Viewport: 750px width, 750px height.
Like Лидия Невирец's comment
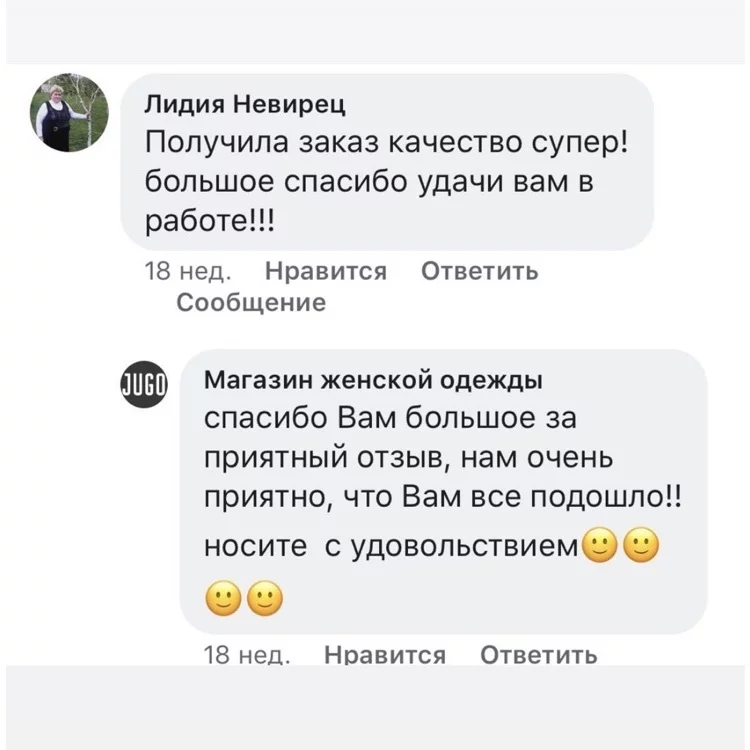[x=325, y=272]
